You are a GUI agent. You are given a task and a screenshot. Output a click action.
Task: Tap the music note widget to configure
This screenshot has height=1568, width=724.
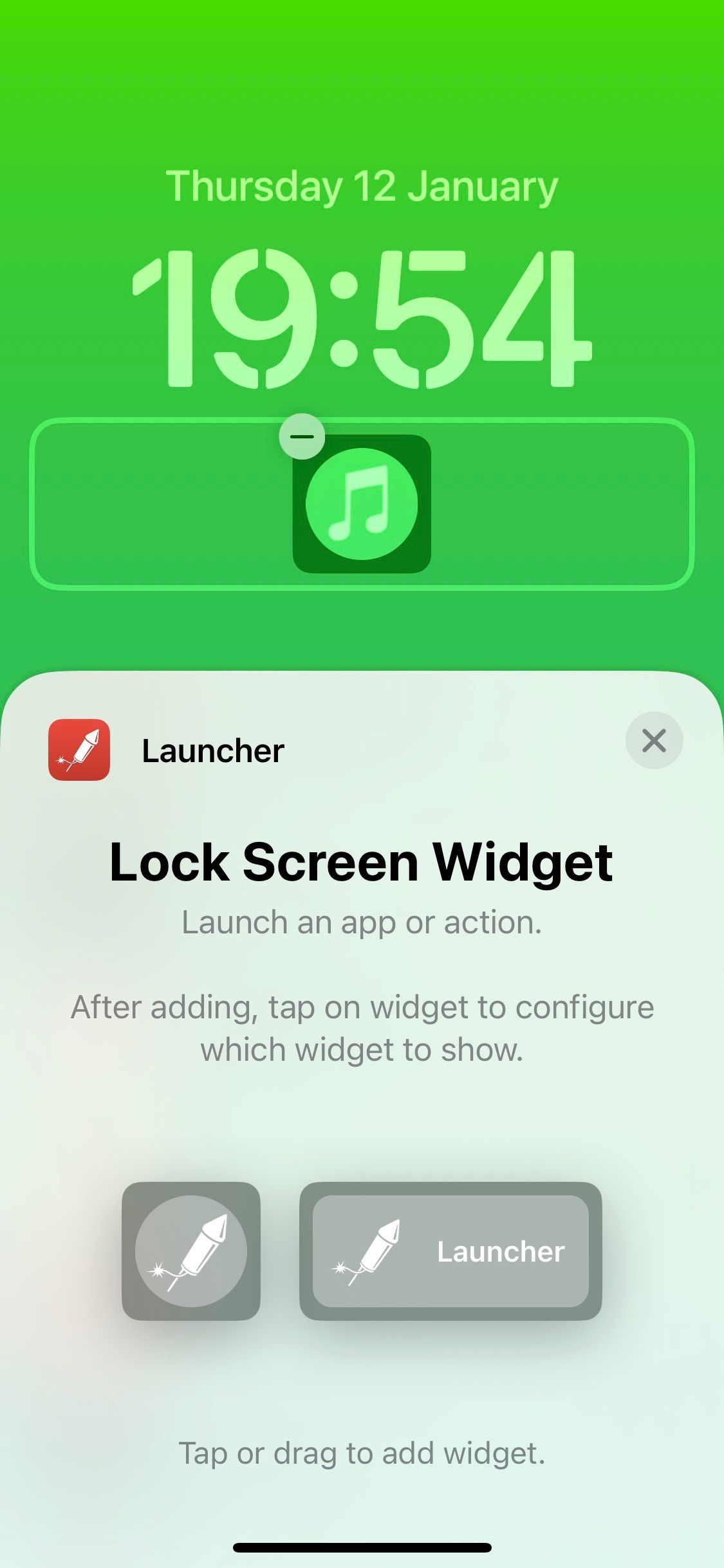(x=362, y=505)
